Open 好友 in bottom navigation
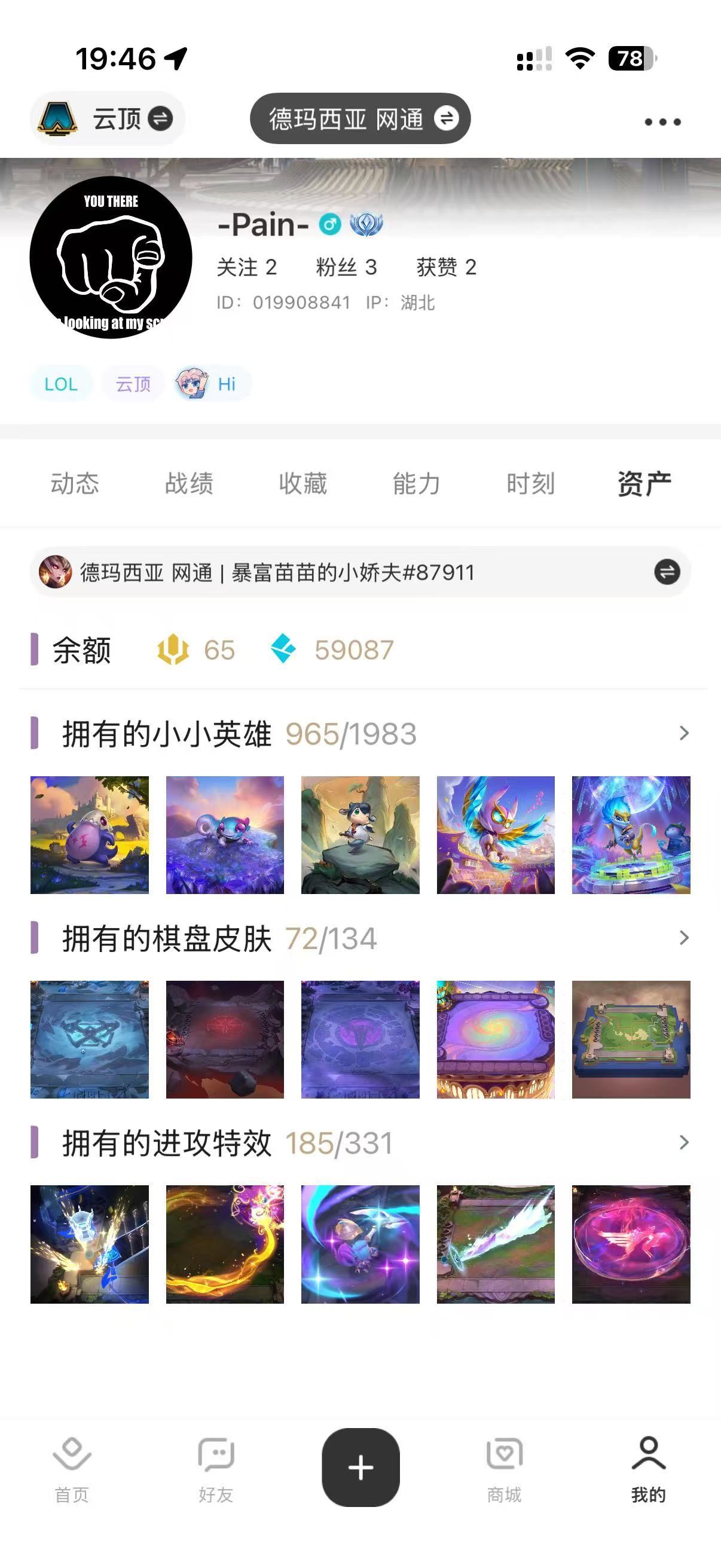Image resolution: width=721 pixels, height=1568 pixels. point(216,1469)
